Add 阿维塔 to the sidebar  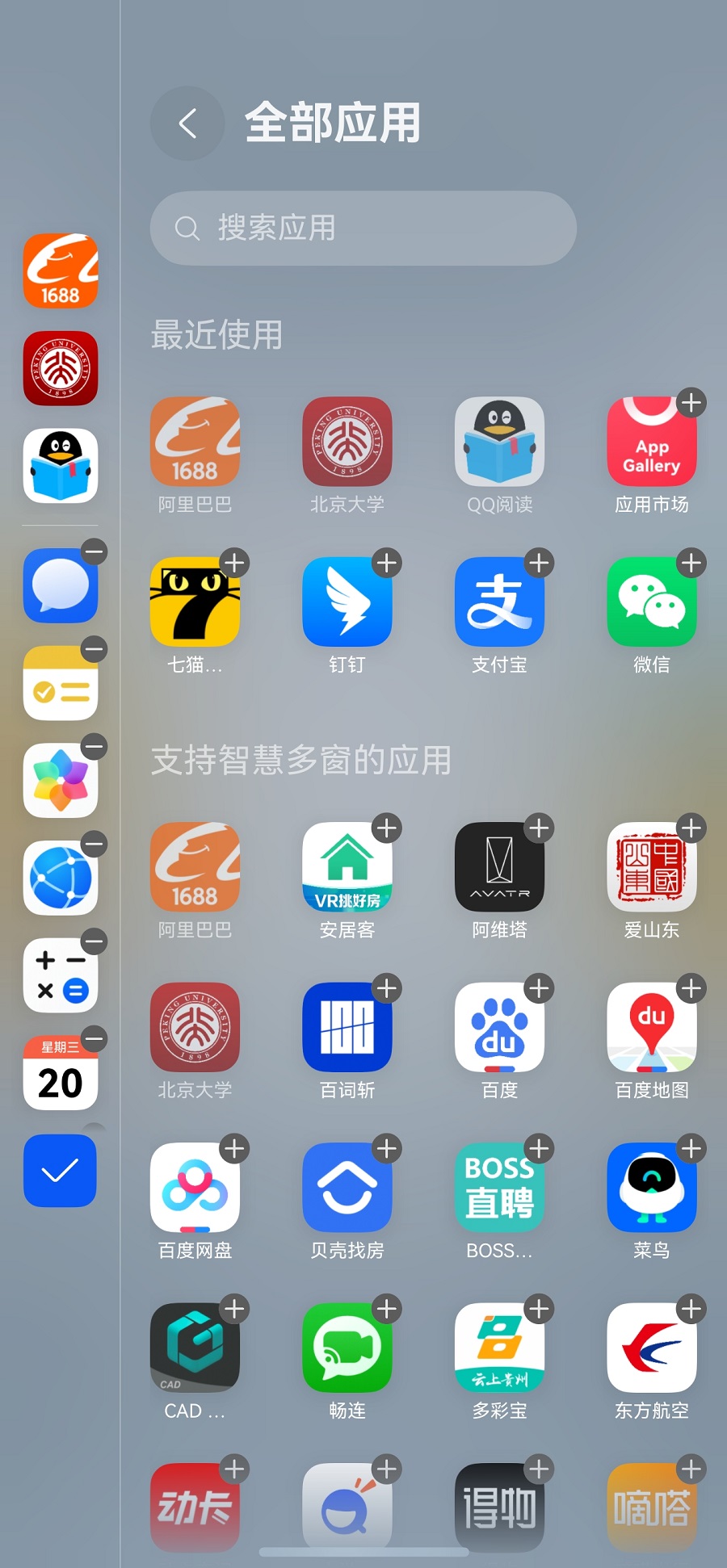pos(539,828)
